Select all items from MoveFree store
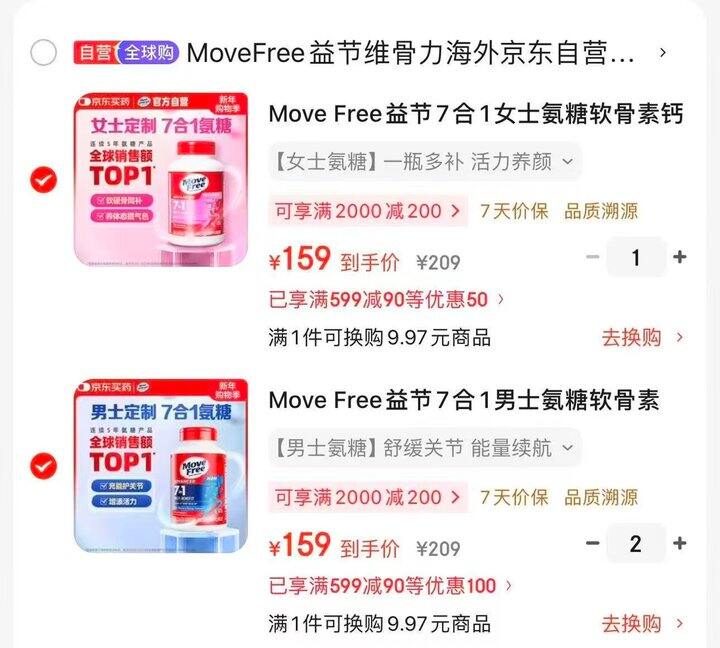720x648 pixels. pyautogui.click(x=44, y=52)
